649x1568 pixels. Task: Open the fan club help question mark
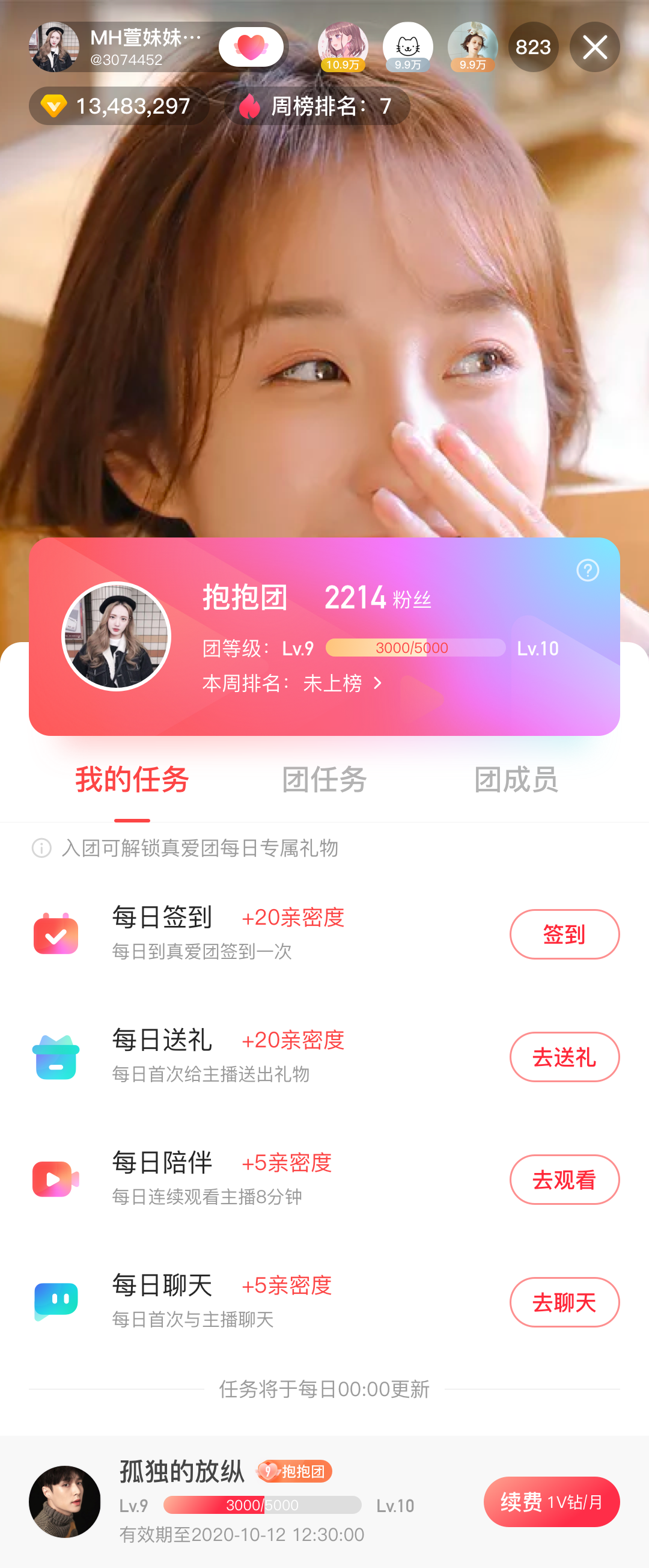(x=587, y=571)
